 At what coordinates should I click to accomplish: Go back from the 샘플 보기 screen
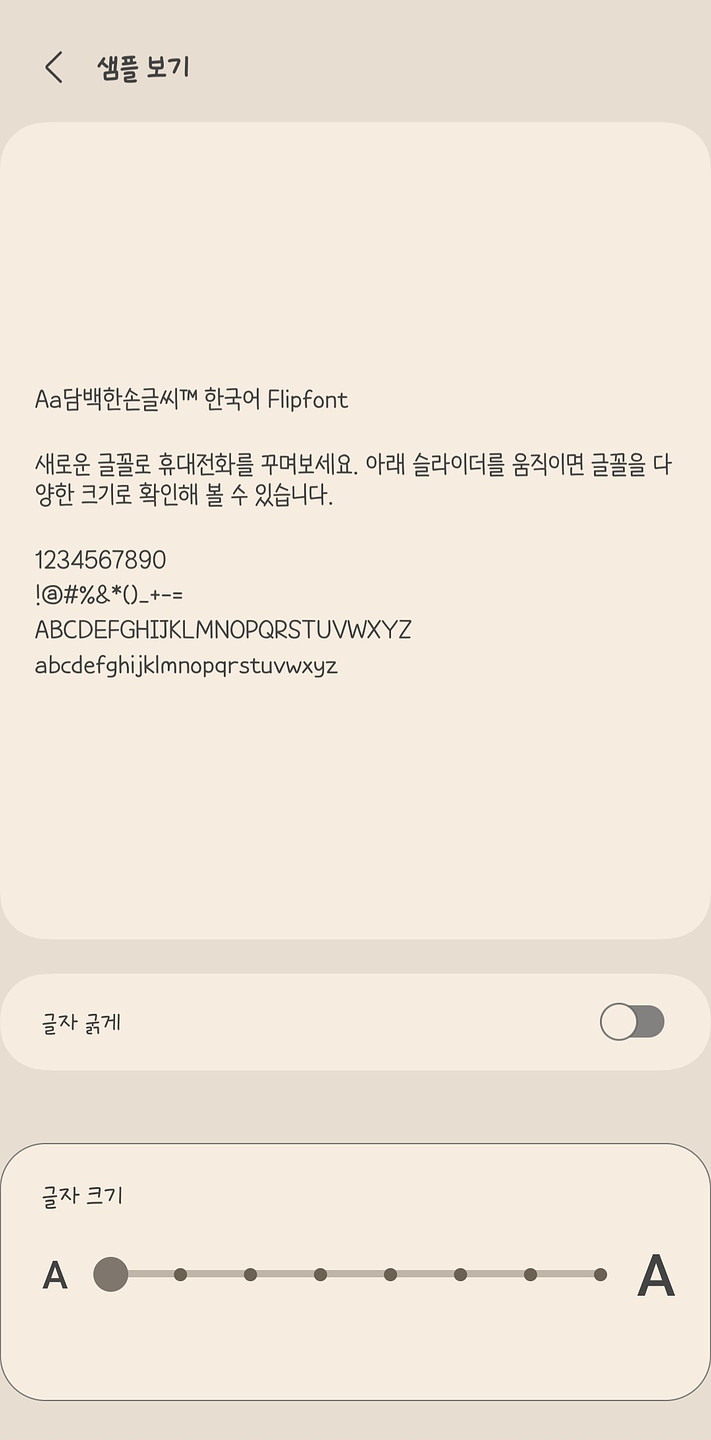(54, 68)
